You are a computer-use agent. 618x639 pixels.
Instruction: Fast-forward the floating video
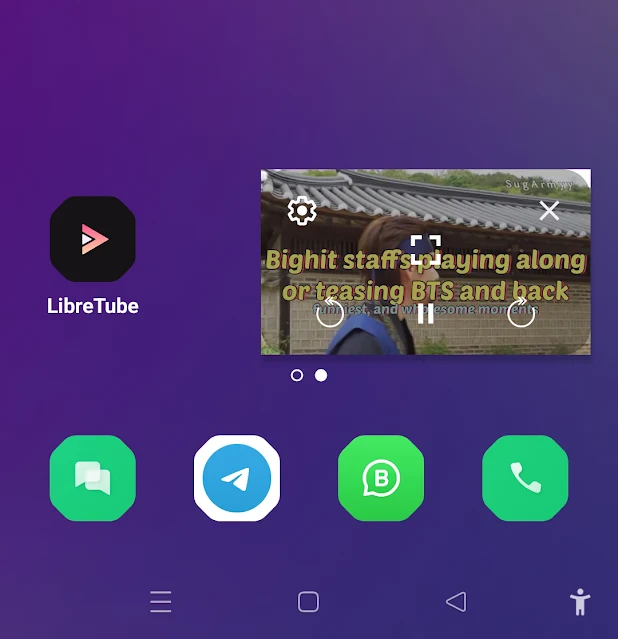coord(521,312)
